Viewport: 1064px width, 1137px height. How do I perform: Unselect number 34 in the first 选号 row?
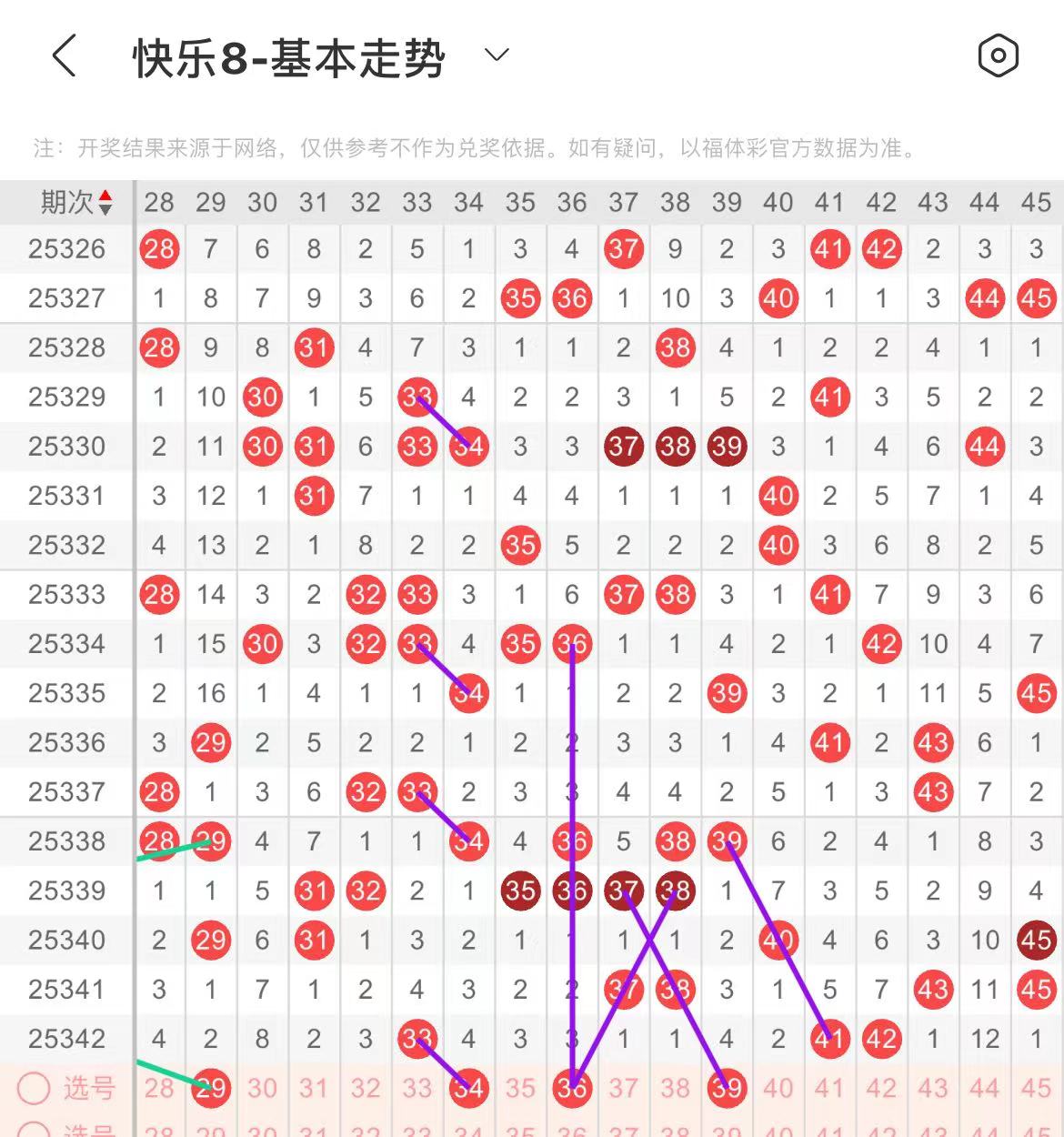[x=468, y=1088]
